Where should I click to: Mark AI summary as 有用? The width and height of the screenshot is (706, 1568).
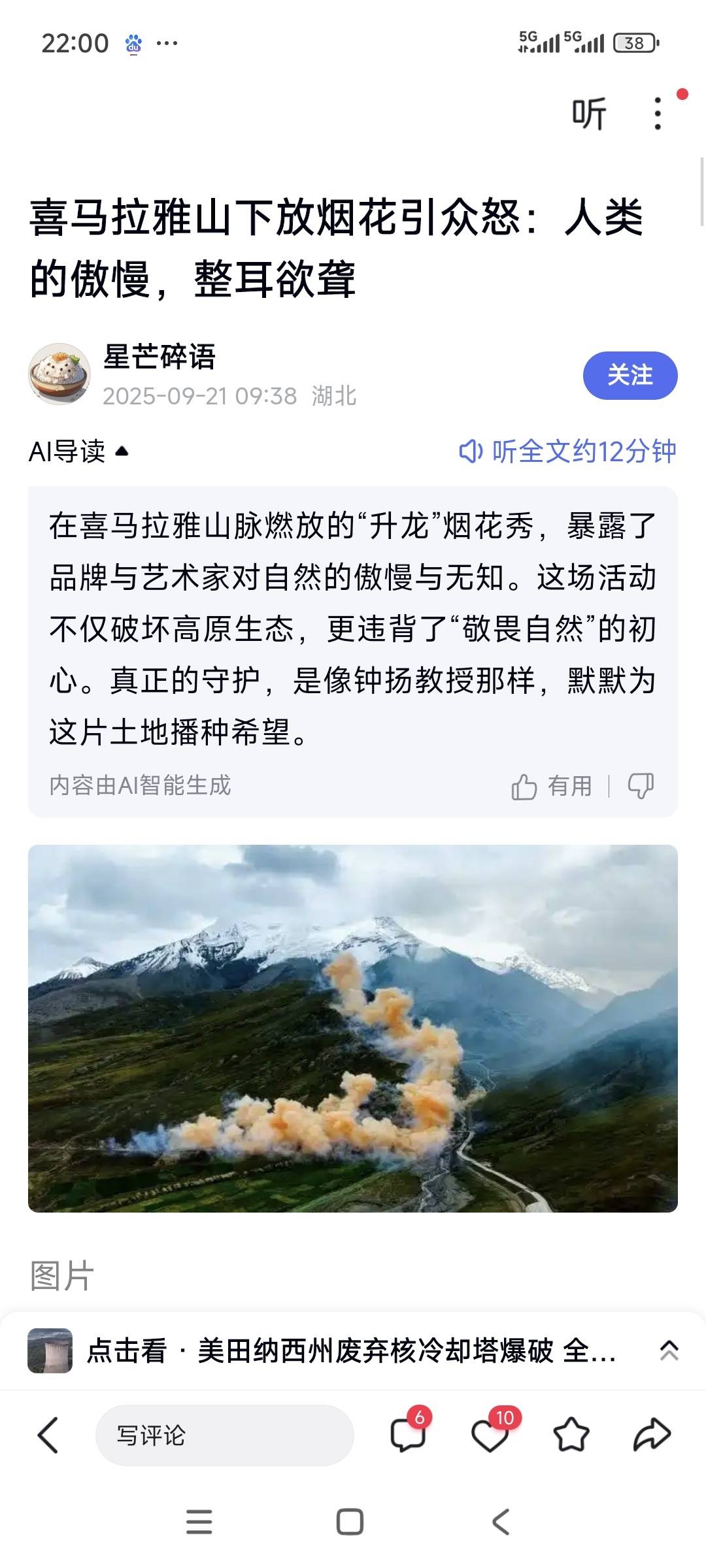pyautogui.click(x=552, y=786)
